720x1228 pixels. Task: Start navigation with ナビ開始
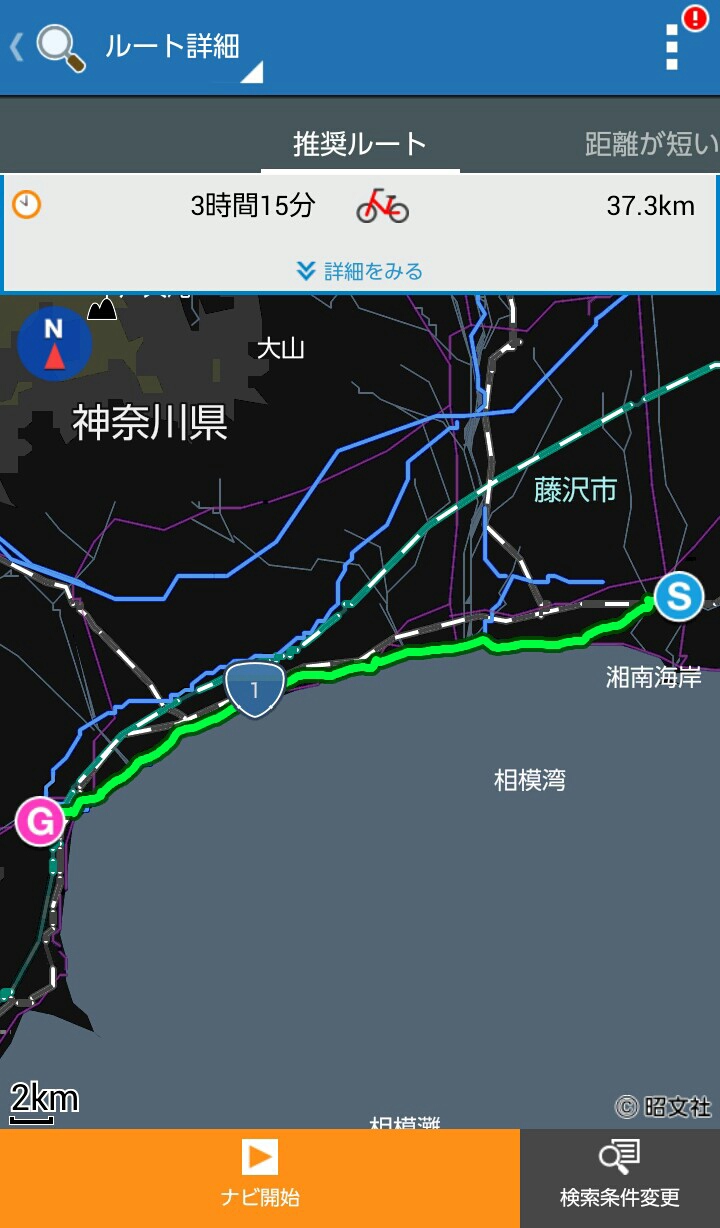click(260, 1177)
